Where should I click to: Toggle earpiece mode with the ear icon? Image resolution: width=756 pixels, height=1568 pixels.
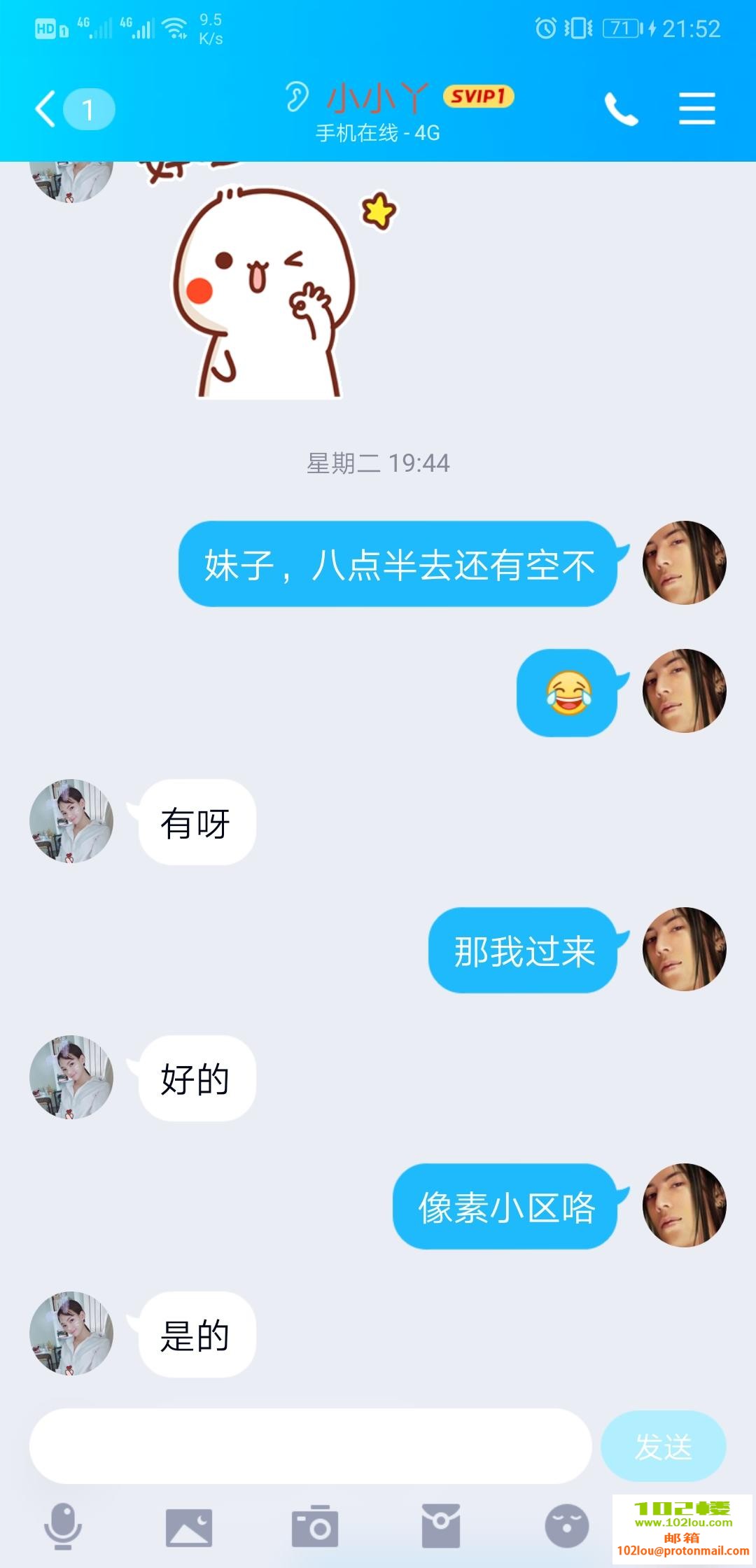point(296,97)
